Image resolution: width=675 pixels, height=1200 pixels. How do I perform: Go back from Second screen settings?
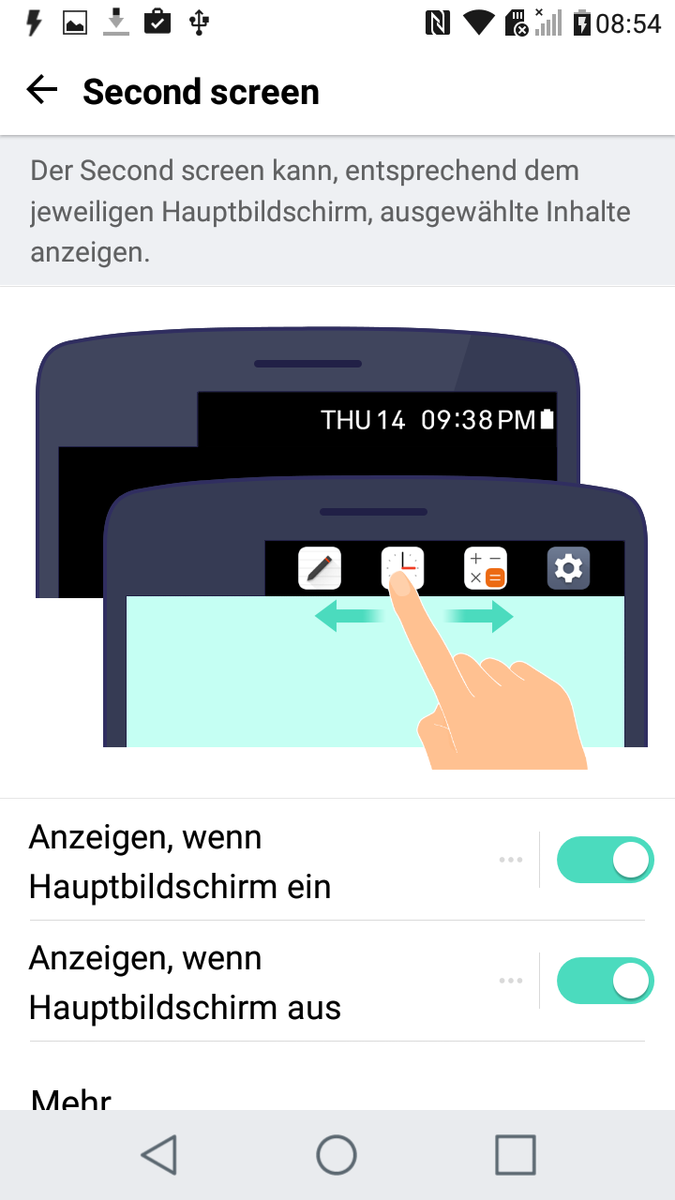(x=42, y=91)
